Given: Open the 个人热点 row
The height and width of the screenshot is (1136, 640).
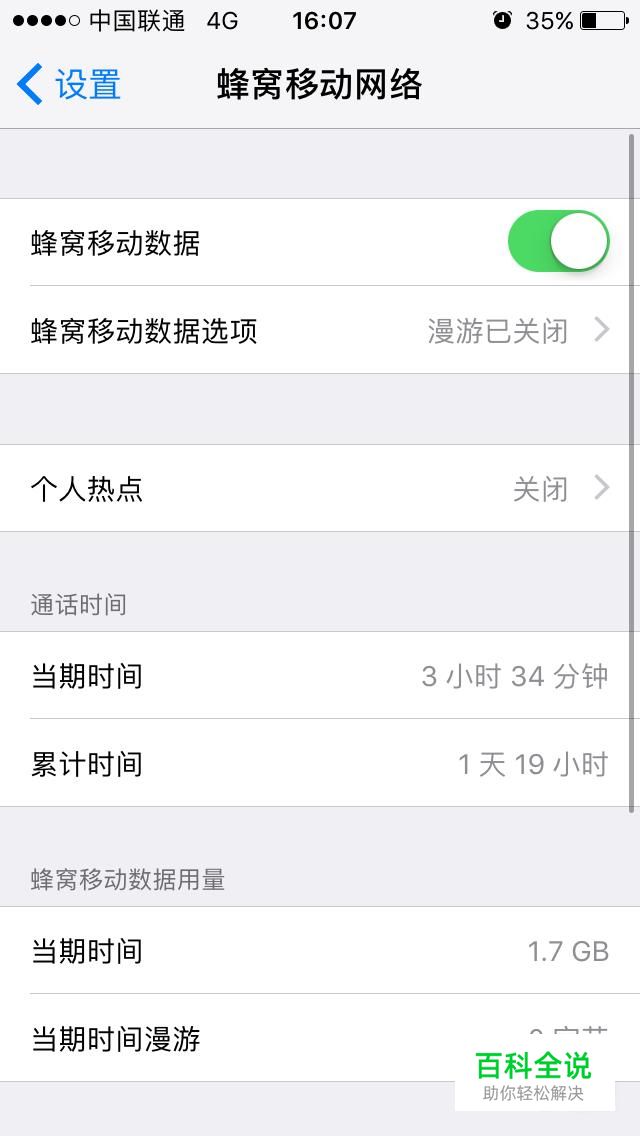Looking at the screenshot, I should pyautogui.click(x=320, y=488).
